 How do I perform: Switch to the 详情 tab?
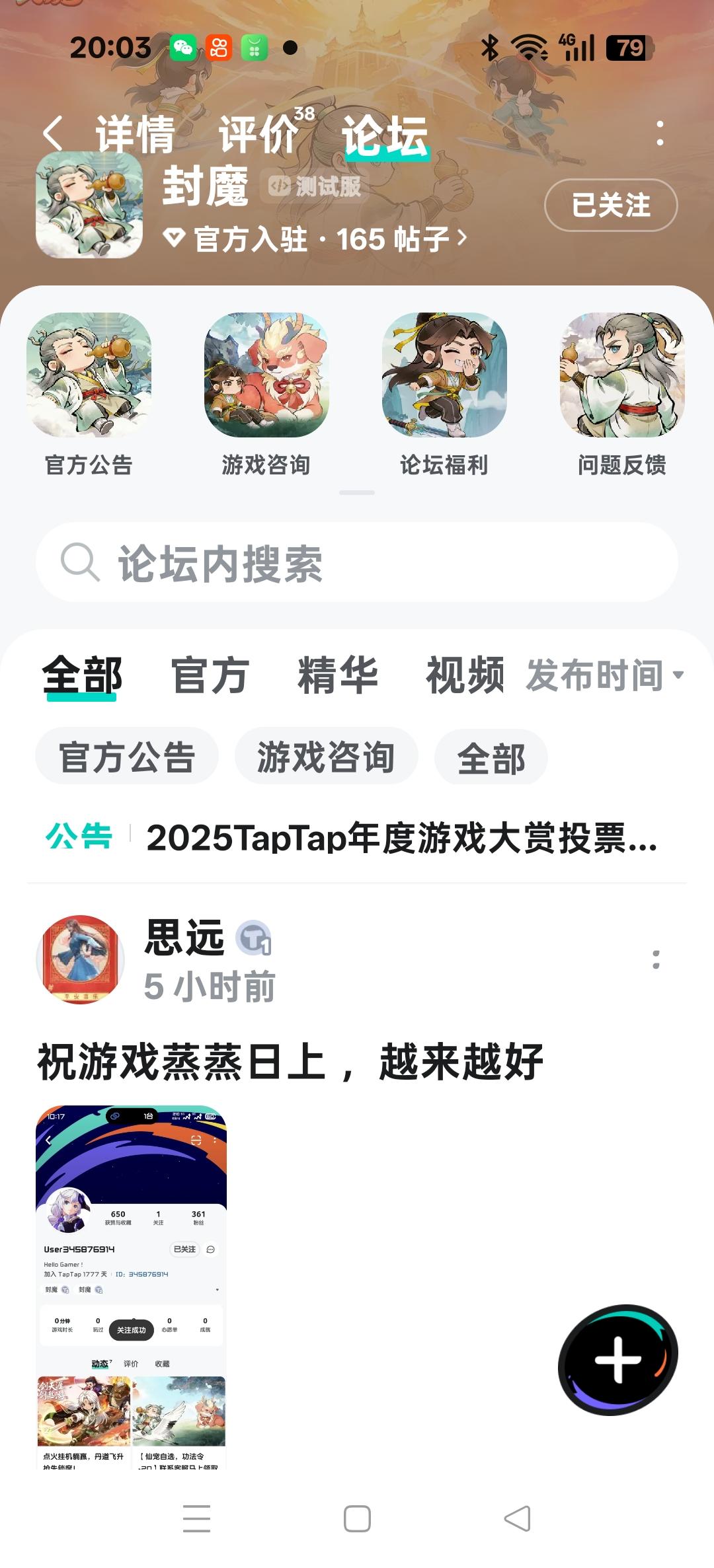(135, 135)
